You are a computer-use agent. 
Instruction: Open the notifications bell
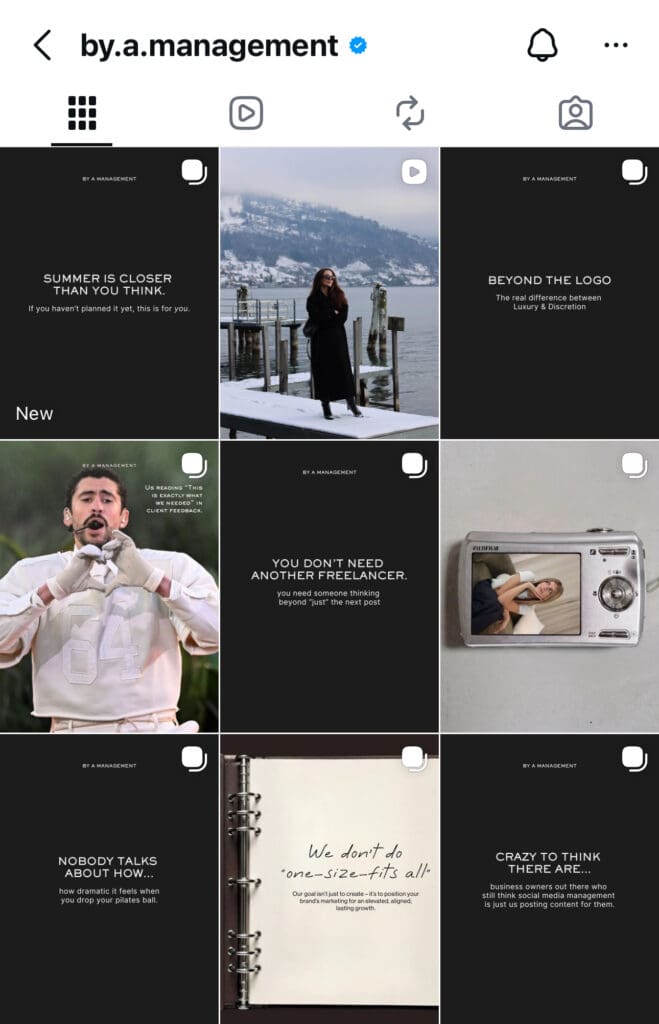tap(541, 45)
